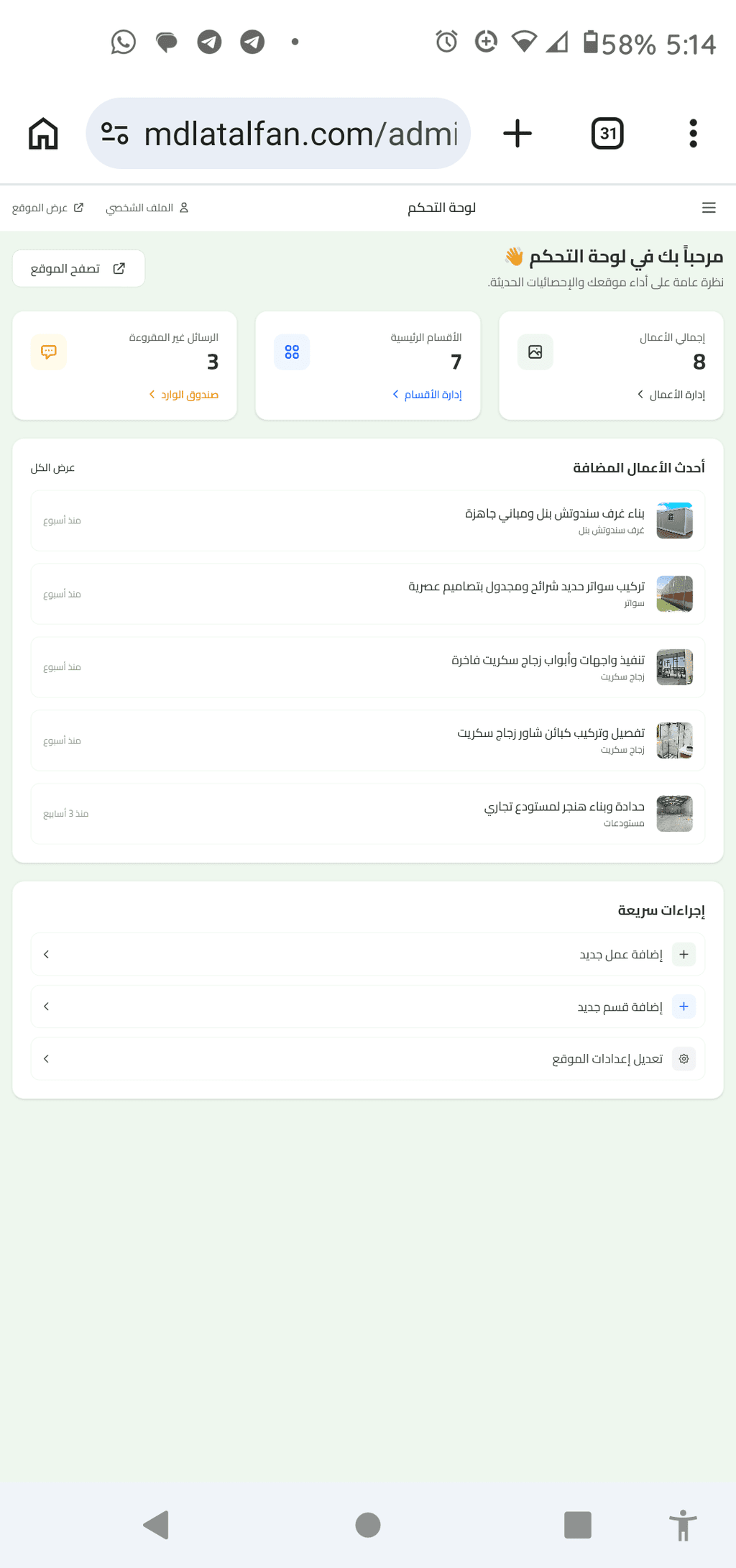Tap the تصفح الموقع button

pos(78,268)
